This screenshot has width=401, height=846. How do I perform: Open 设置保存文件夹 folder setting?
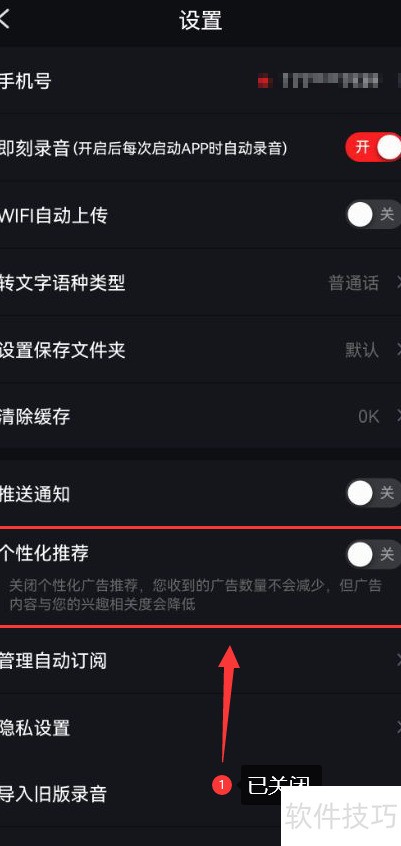[x=200, y=350]
